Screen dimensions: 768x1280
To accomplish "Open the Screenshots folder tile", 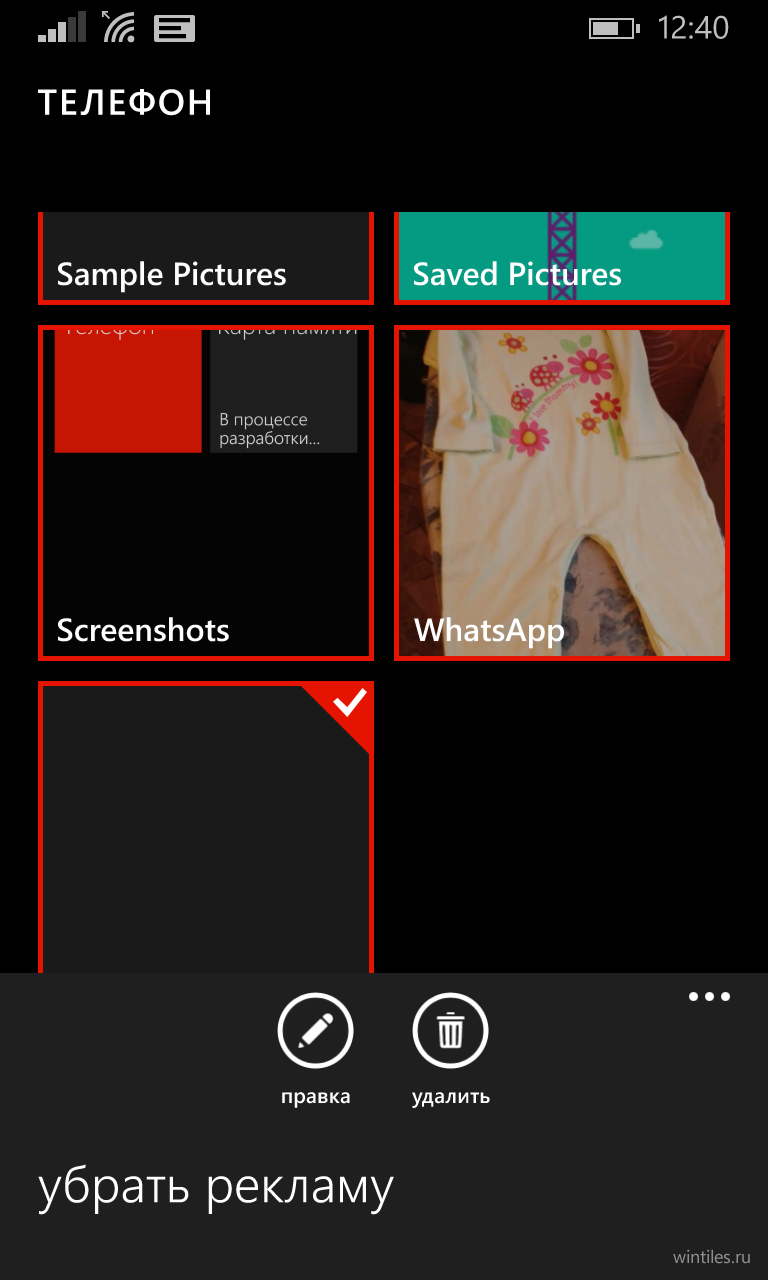I will click(x=206, y=493).
